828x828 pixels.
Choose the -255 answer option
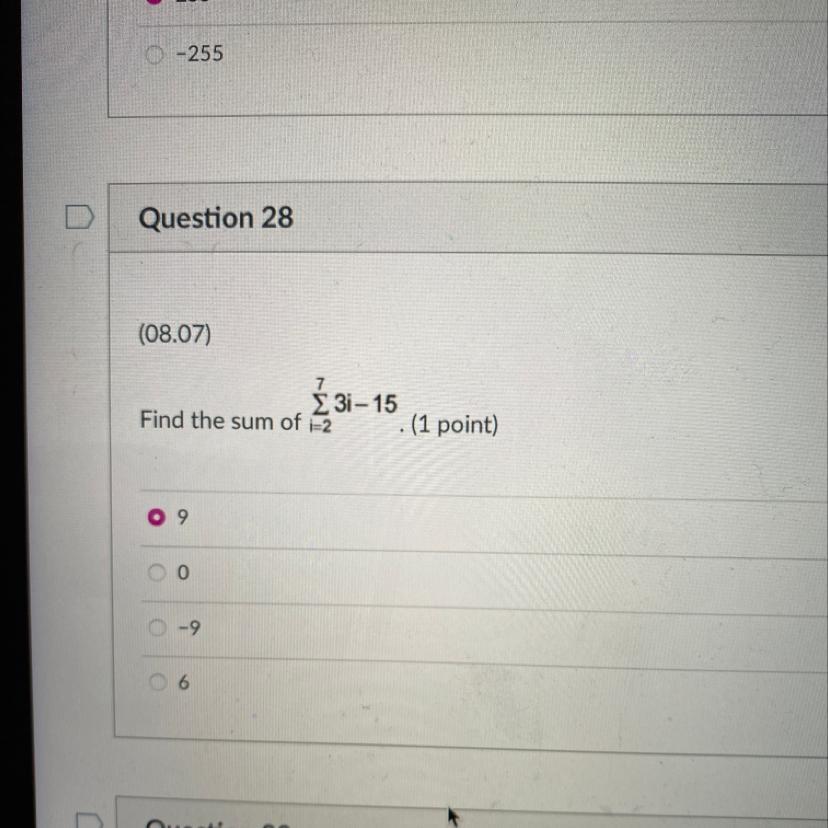pos(153,54)
